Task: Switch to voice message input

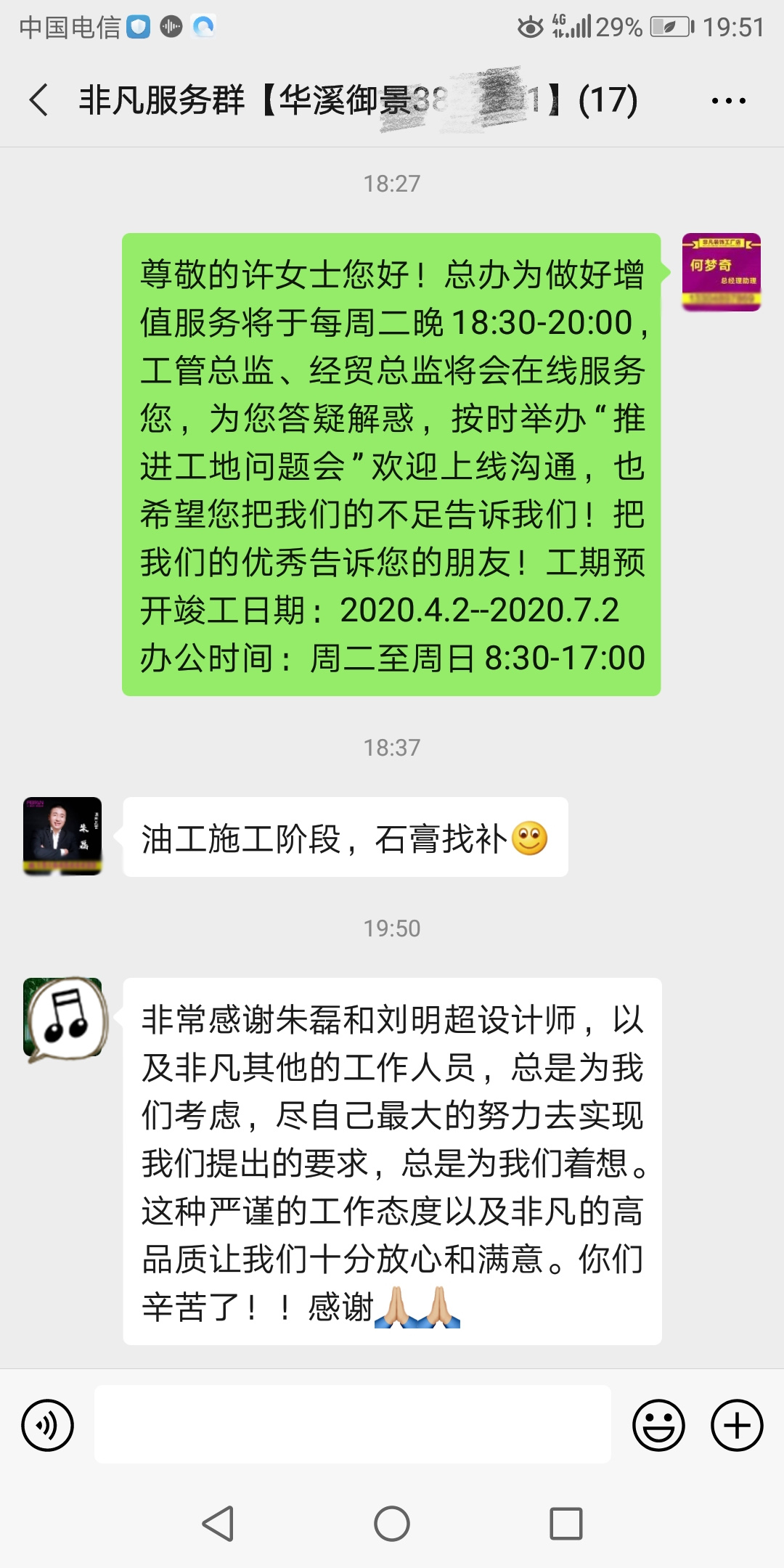Action: pos(48,1425)
